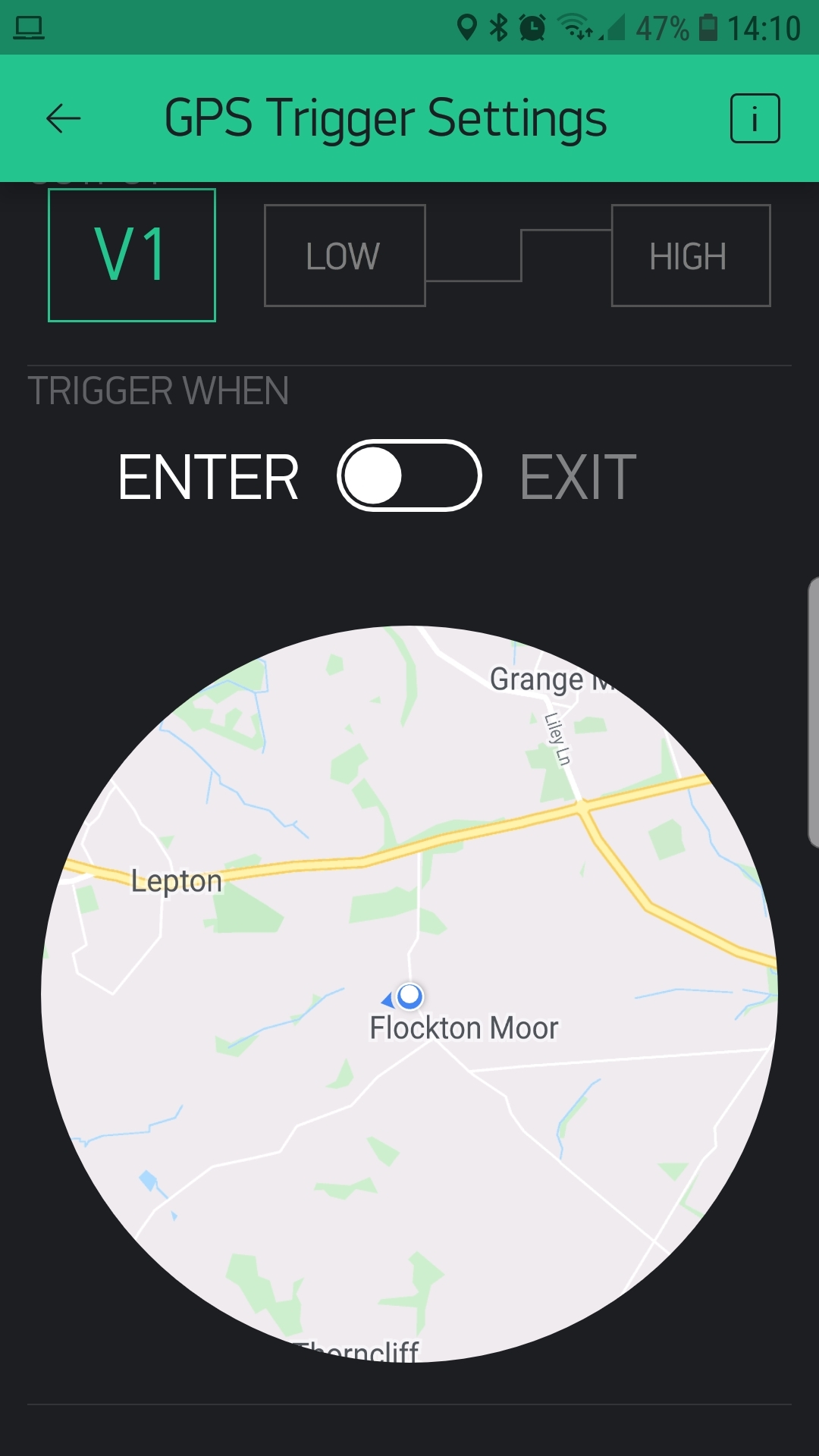Tap the signal strength icon in status bar
819x1456 pixels.
click(616, 27)
